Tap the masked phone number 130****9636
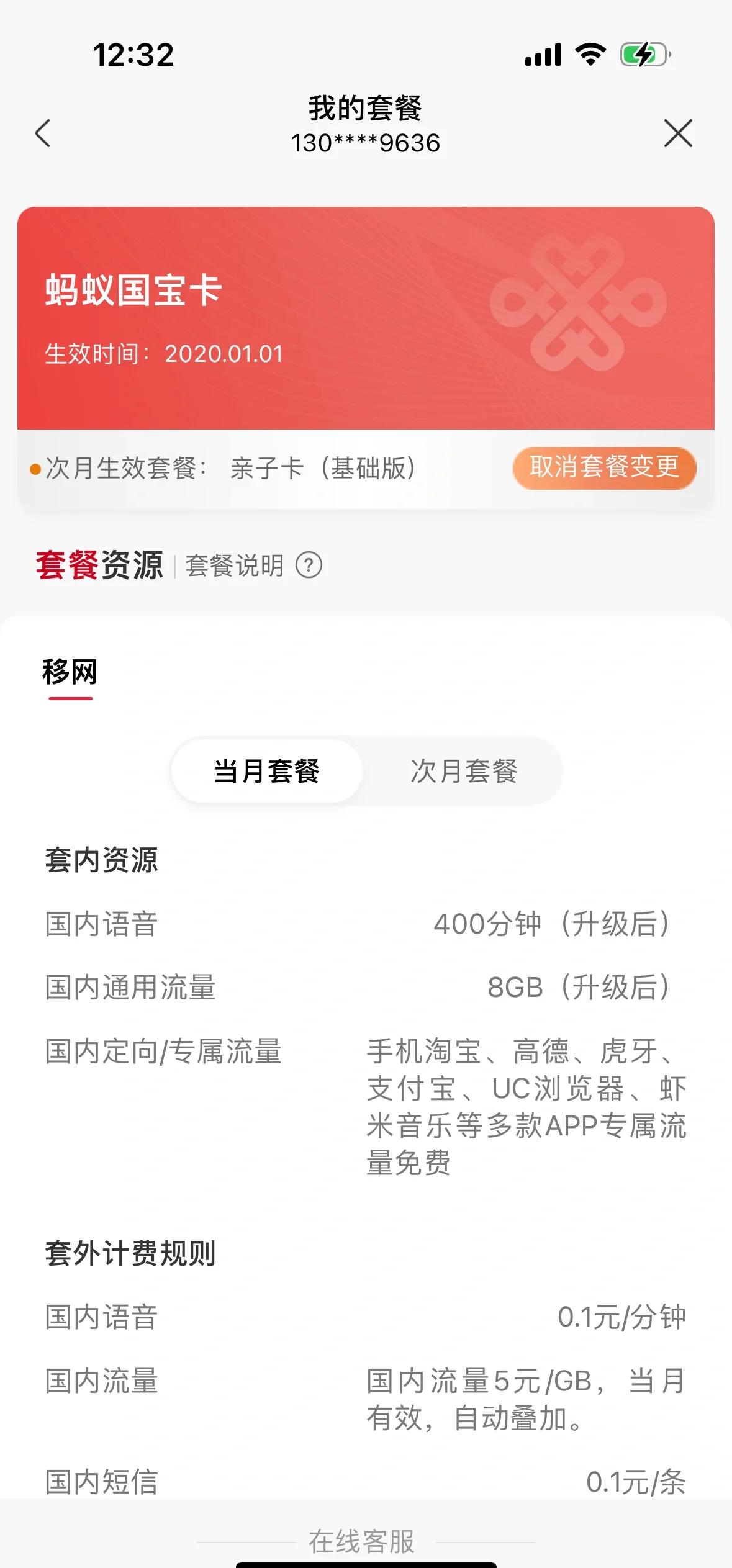Image resolution: width=732 pixels, height=1568 pixels. pyautogui.click(x=366, y=143)
